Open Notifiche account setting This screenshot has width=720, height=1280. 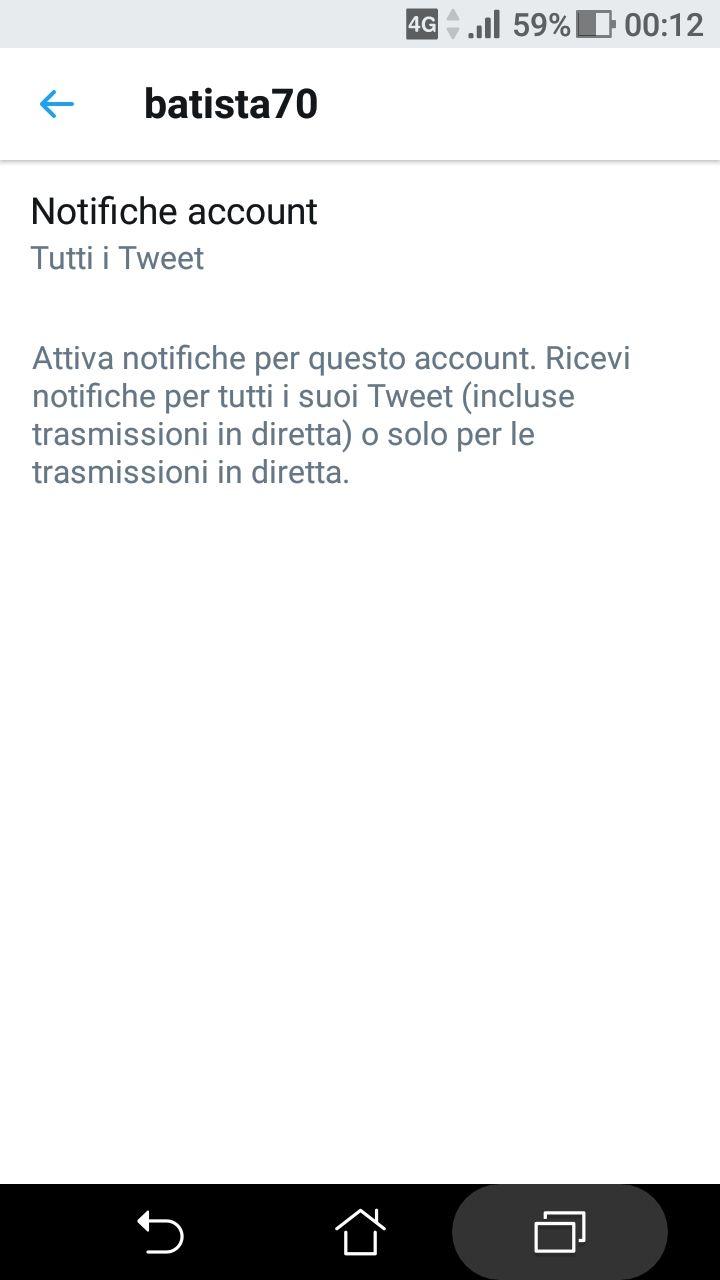[x=175, y=232]
